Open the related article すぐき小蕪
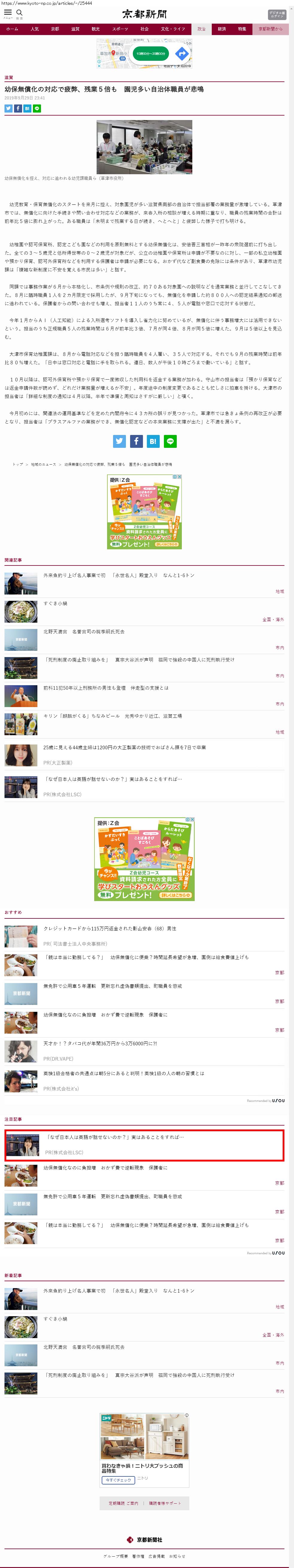 [55, 604]
